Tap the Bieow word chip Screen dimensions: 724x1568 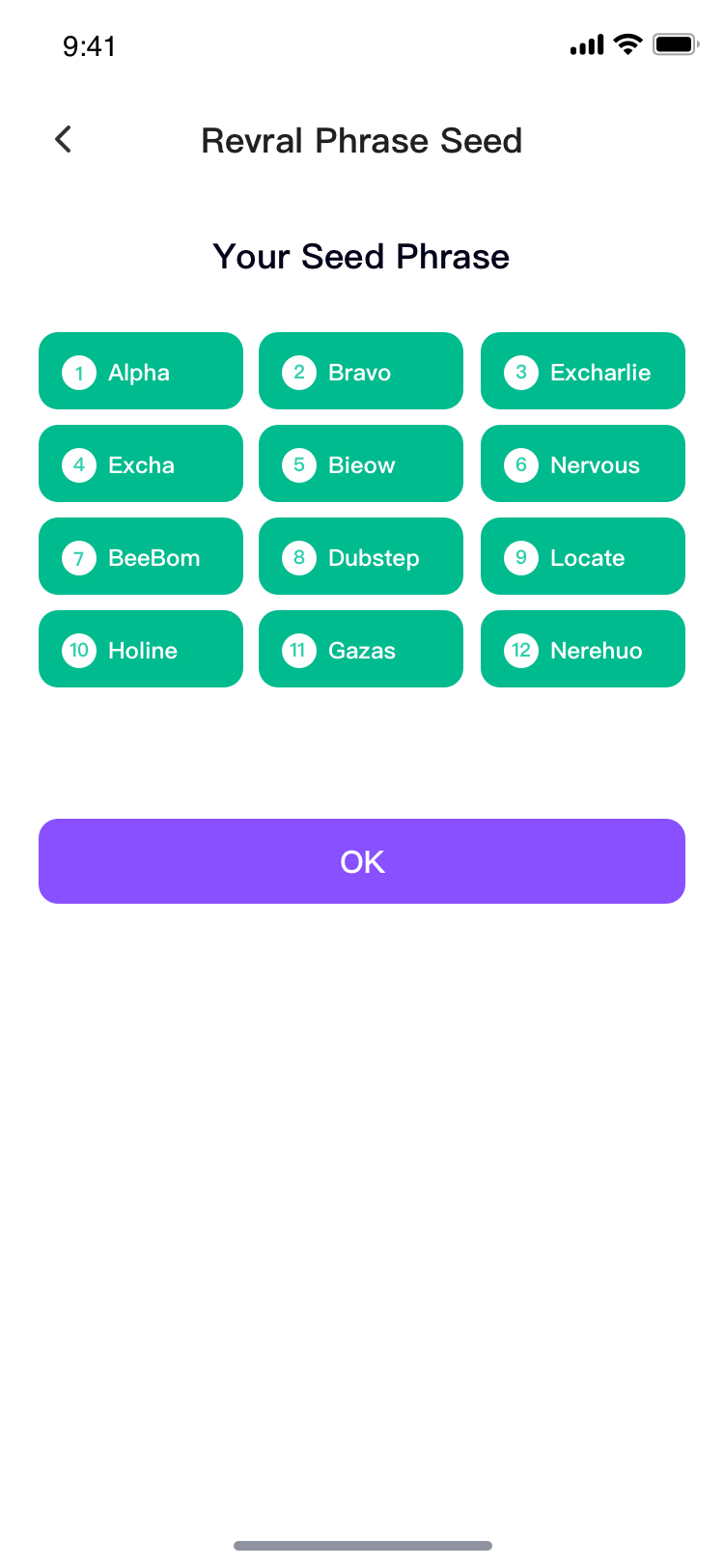[361, 464]
